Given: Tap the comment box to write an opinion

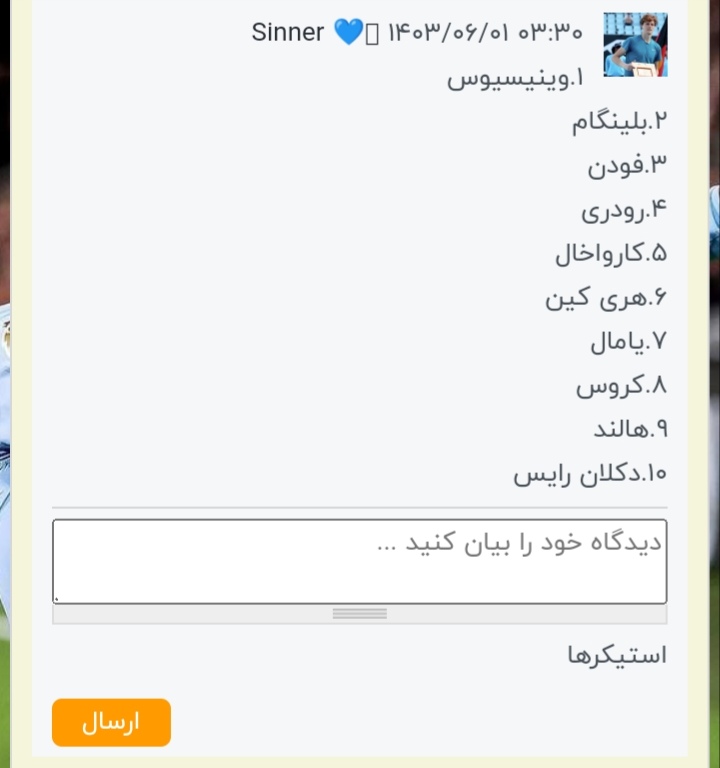Looking at the screenshot, I should click(x=359, y=561).
